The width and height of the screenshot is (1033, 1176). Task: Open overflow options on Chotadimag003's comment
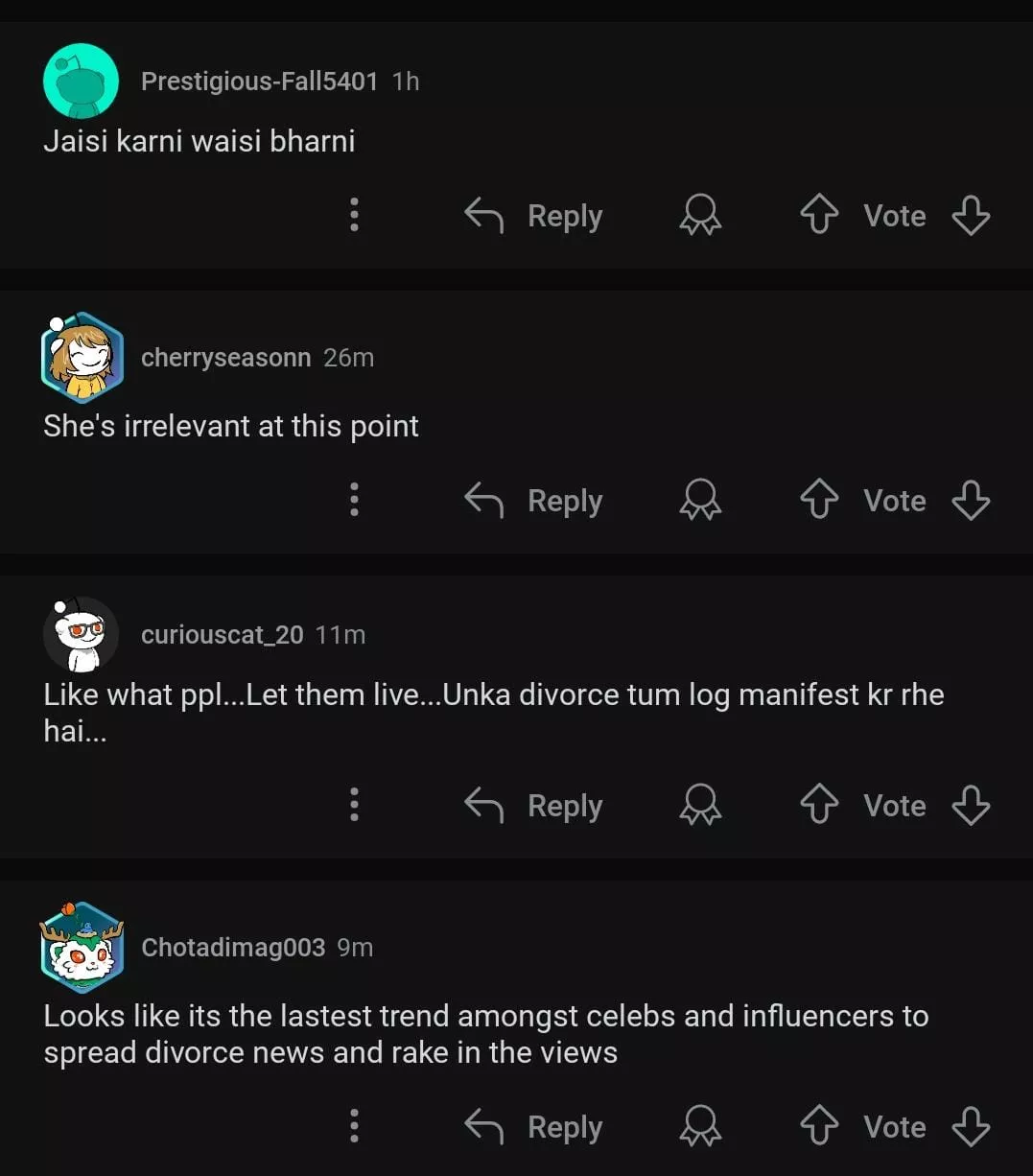click(354, 1126)
